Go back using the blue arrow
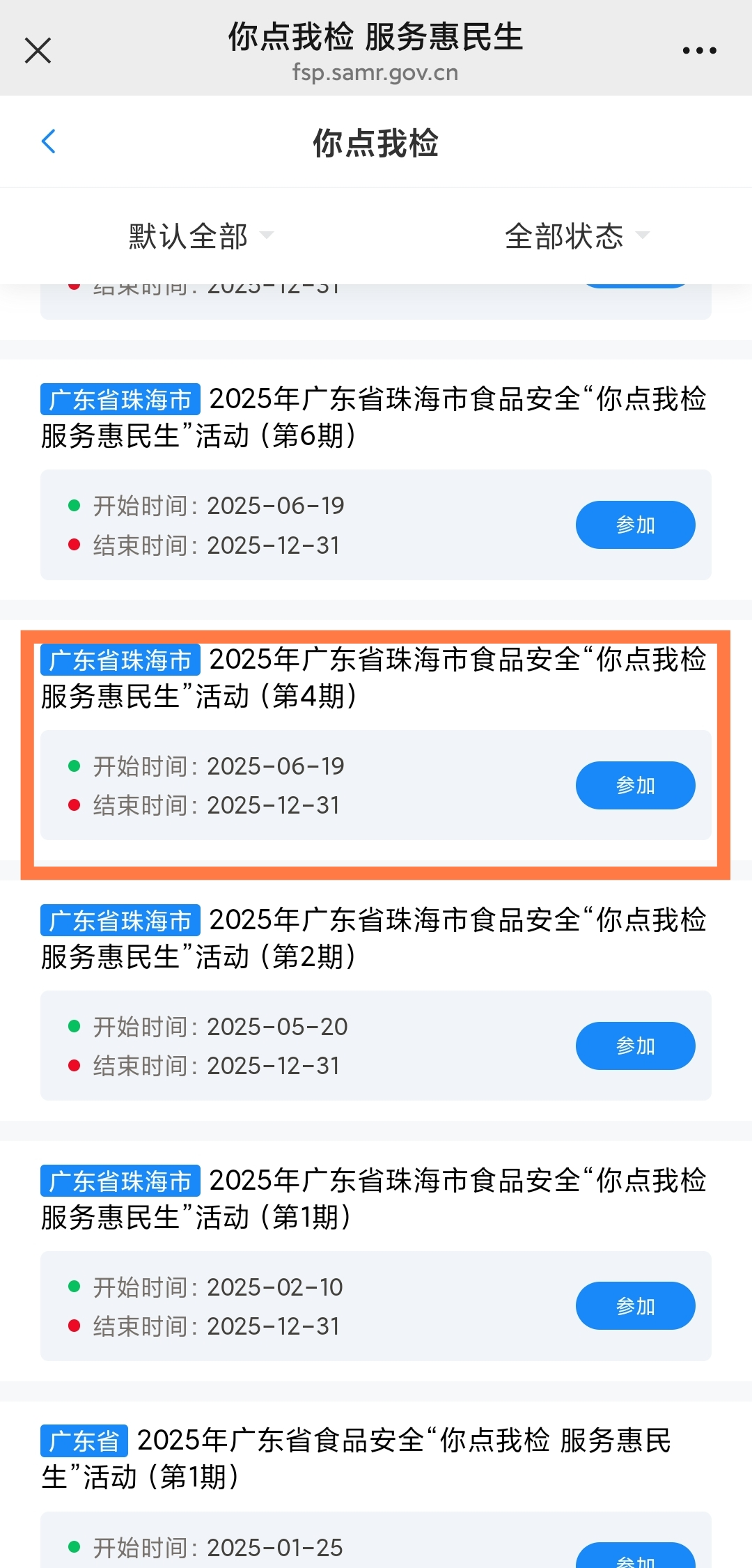This screenshot has height=1568, width=752. pos(48,141)
